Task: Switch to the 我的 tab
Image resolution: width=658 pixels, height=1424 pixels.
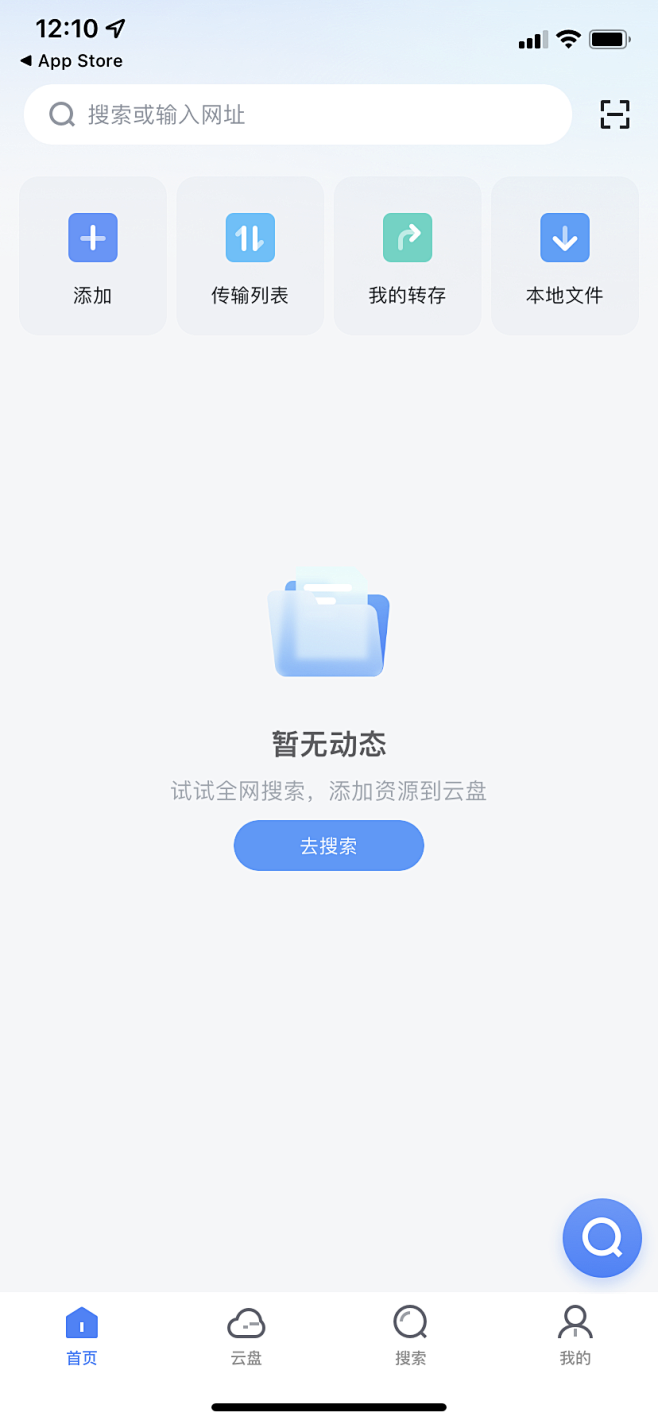Action: pyautogui.click(x=575, y=1336)
